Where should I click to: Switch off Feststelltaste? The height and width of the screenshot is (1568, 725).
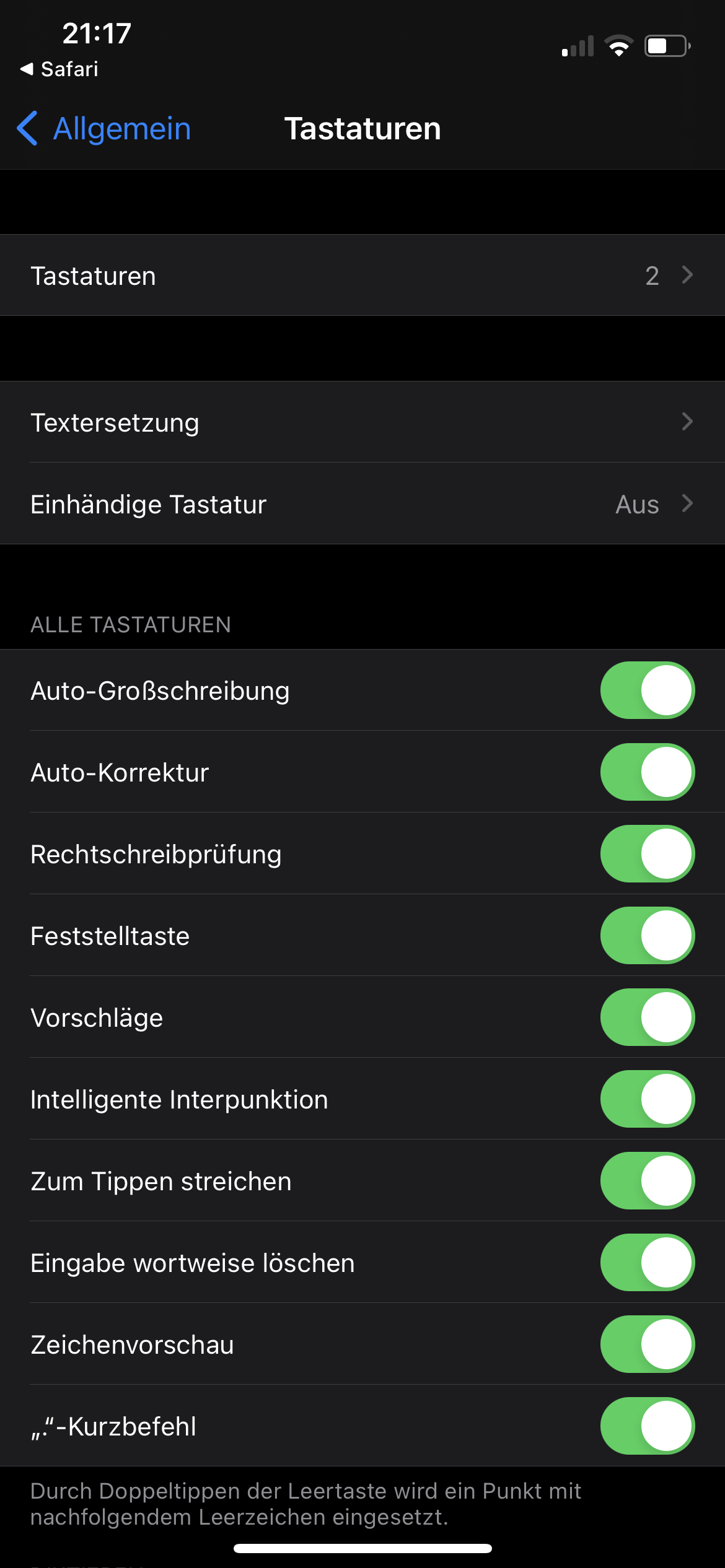[647, 936]
